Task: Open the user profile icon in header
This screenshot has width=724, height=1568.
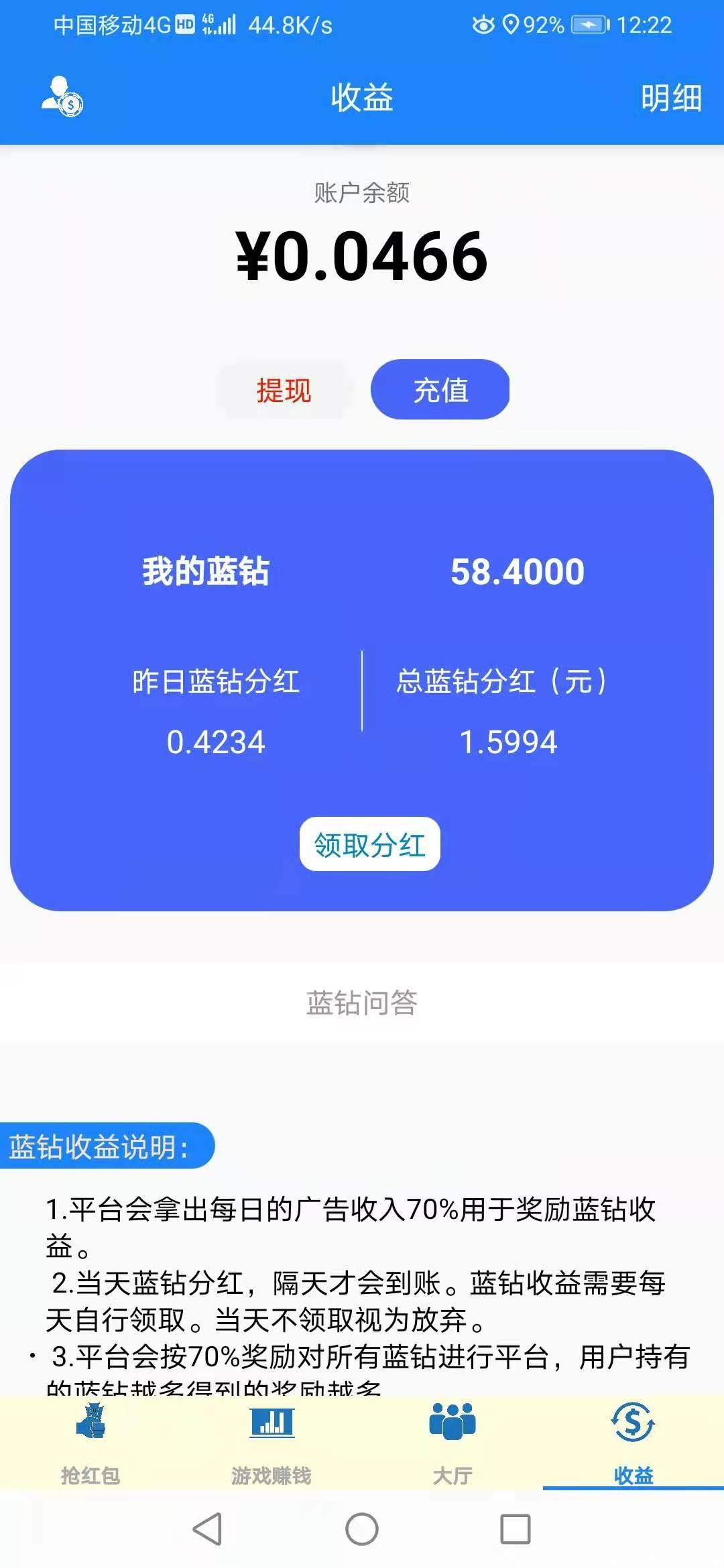Action: [62, 96]
